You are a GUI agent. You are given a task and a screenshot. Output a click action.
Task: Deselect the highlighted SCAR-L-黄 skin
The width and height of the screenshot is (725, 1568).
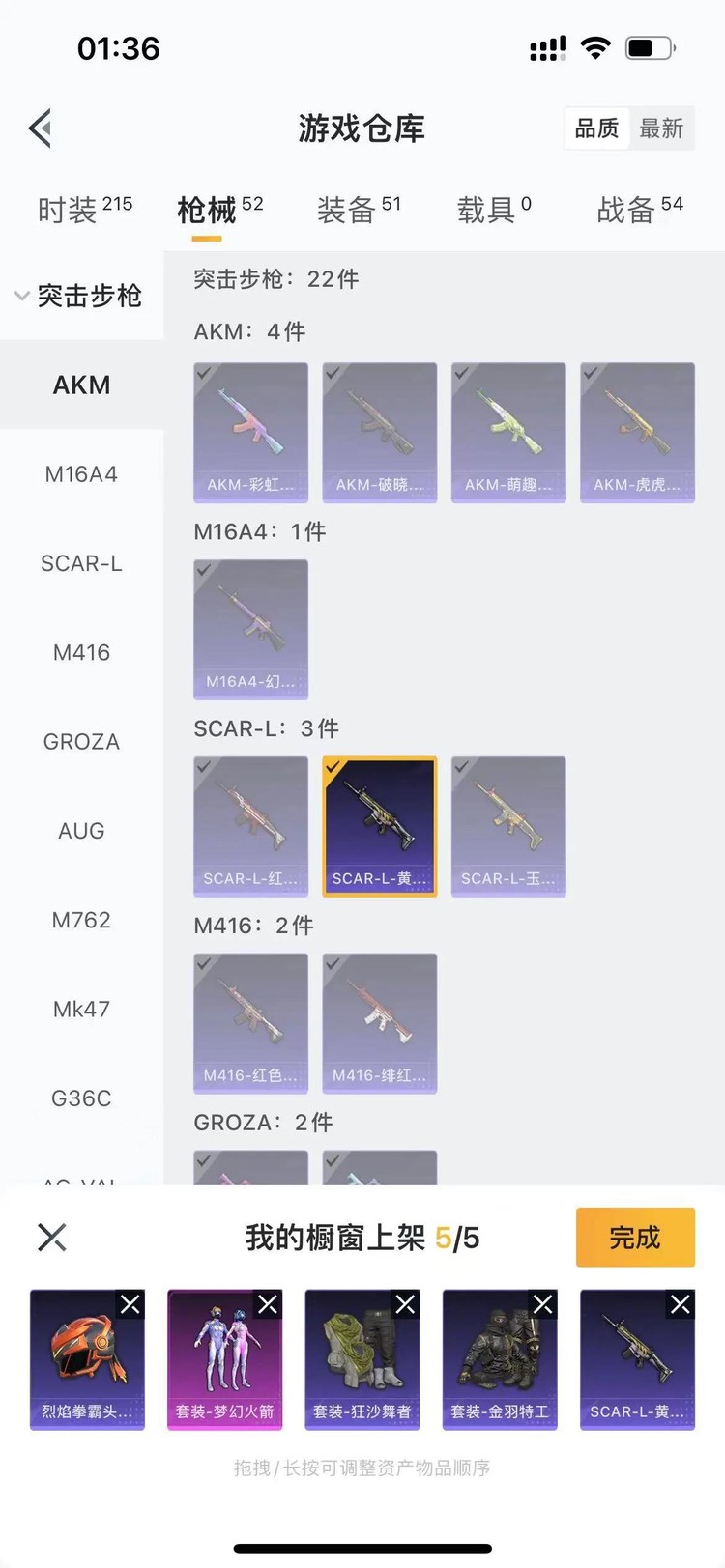[x=380, y=826]
